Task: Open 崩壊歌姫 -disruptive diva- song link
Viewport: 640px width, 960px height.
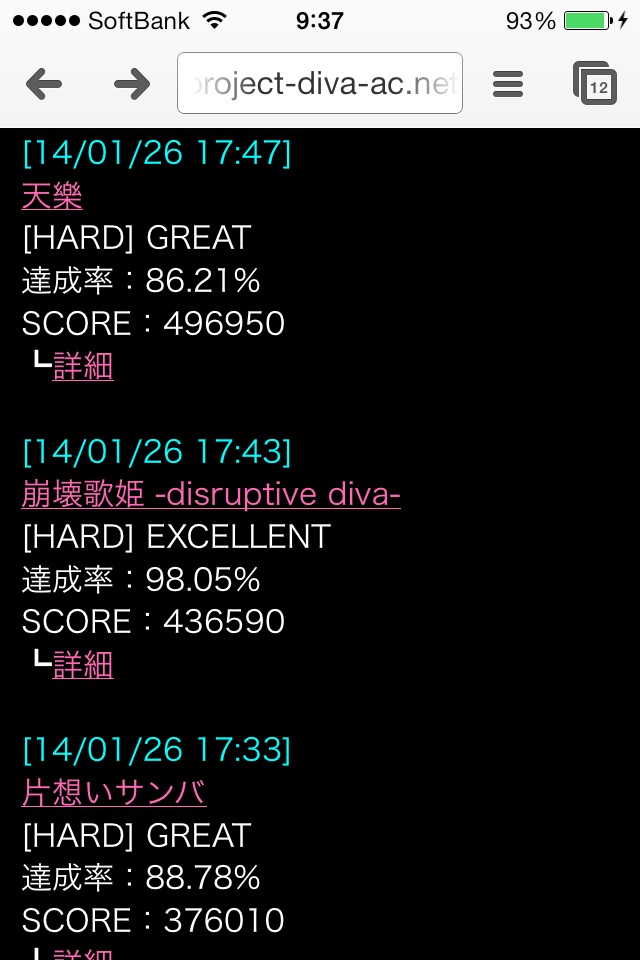Action: pos(211,493)
